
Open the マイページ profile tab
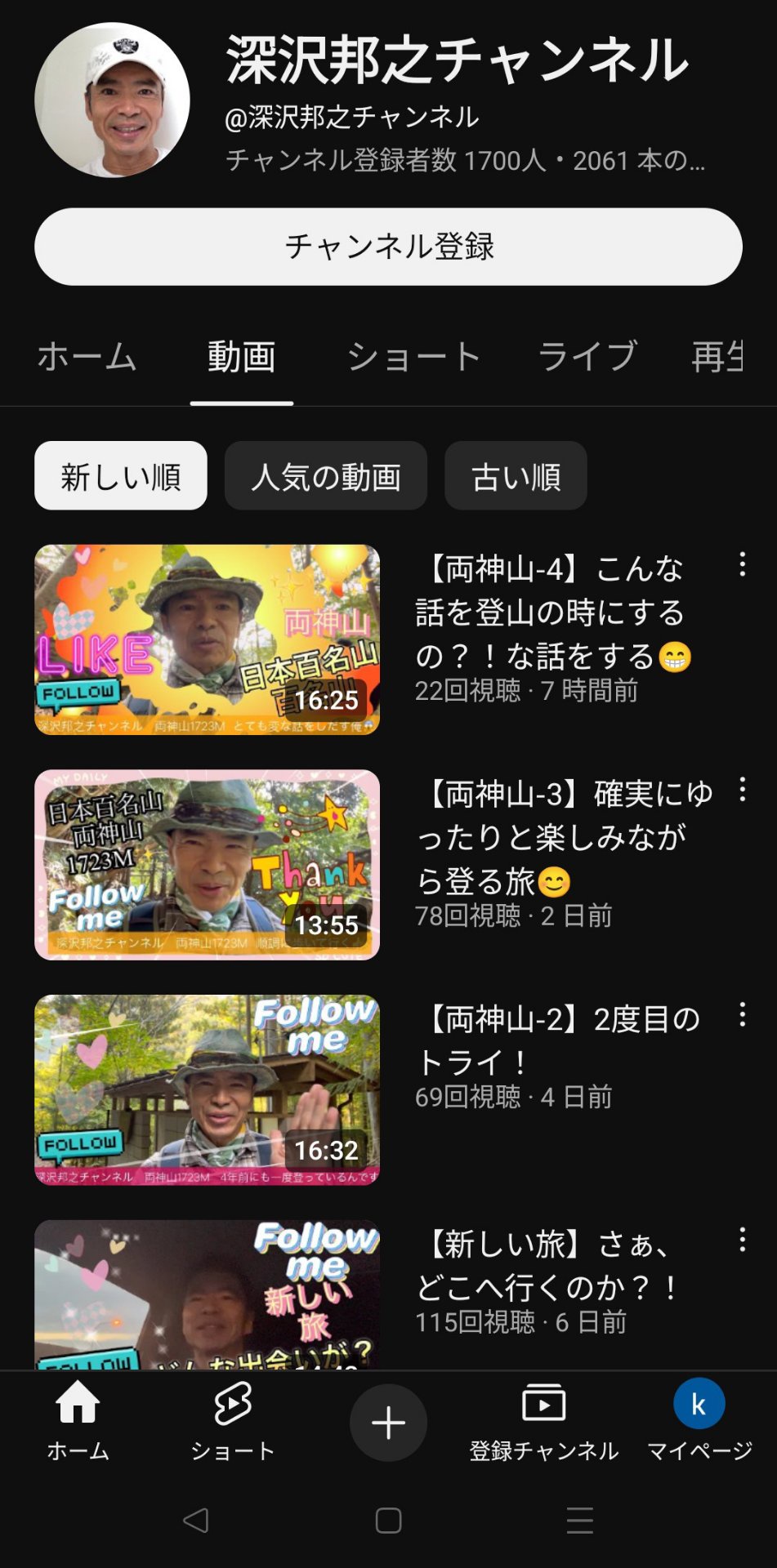click(699, 1421)
